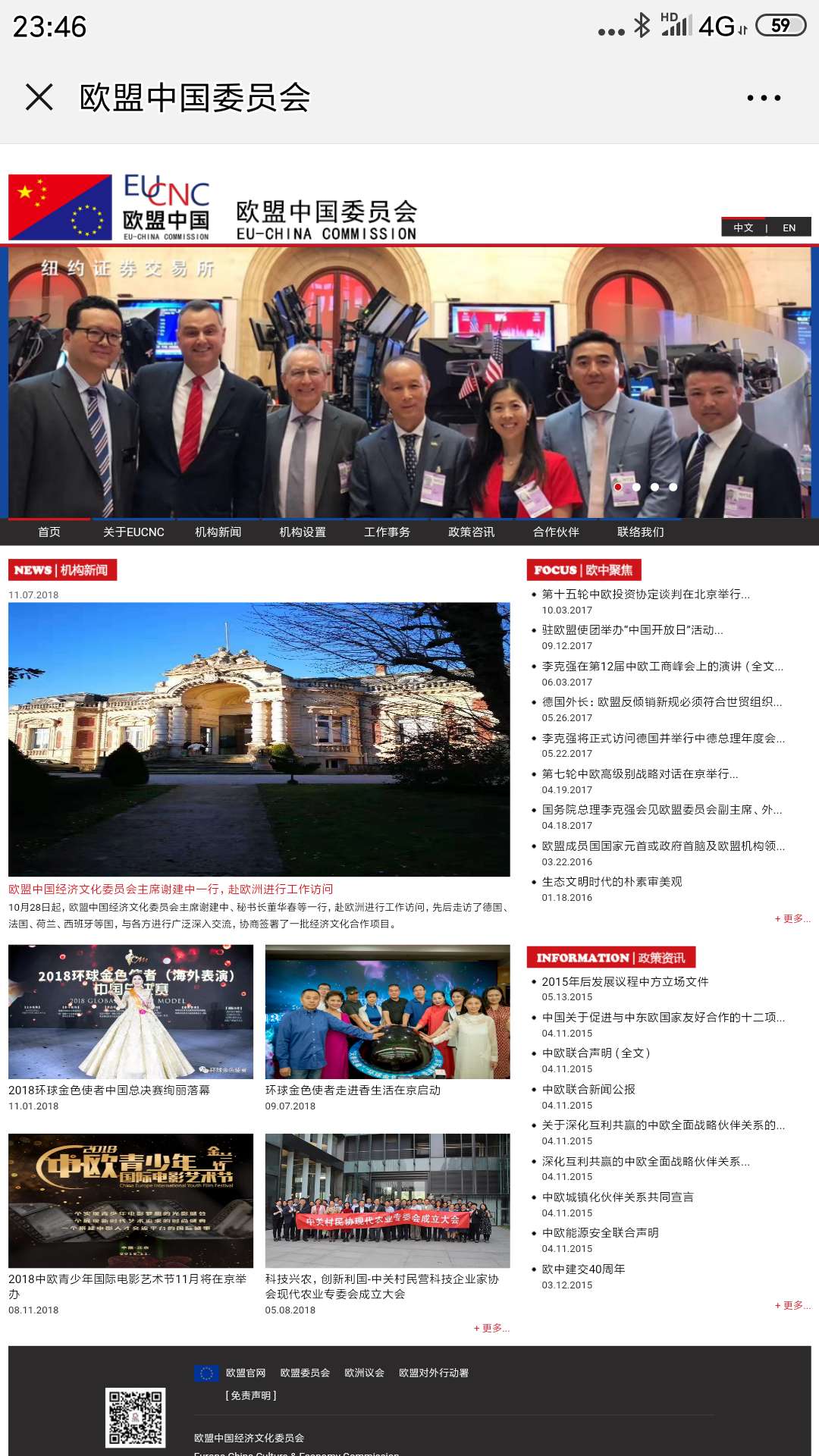Open 环球金色使者走进香生活在京启动 story
The image size is (819, 1456).
point(353,1090)
